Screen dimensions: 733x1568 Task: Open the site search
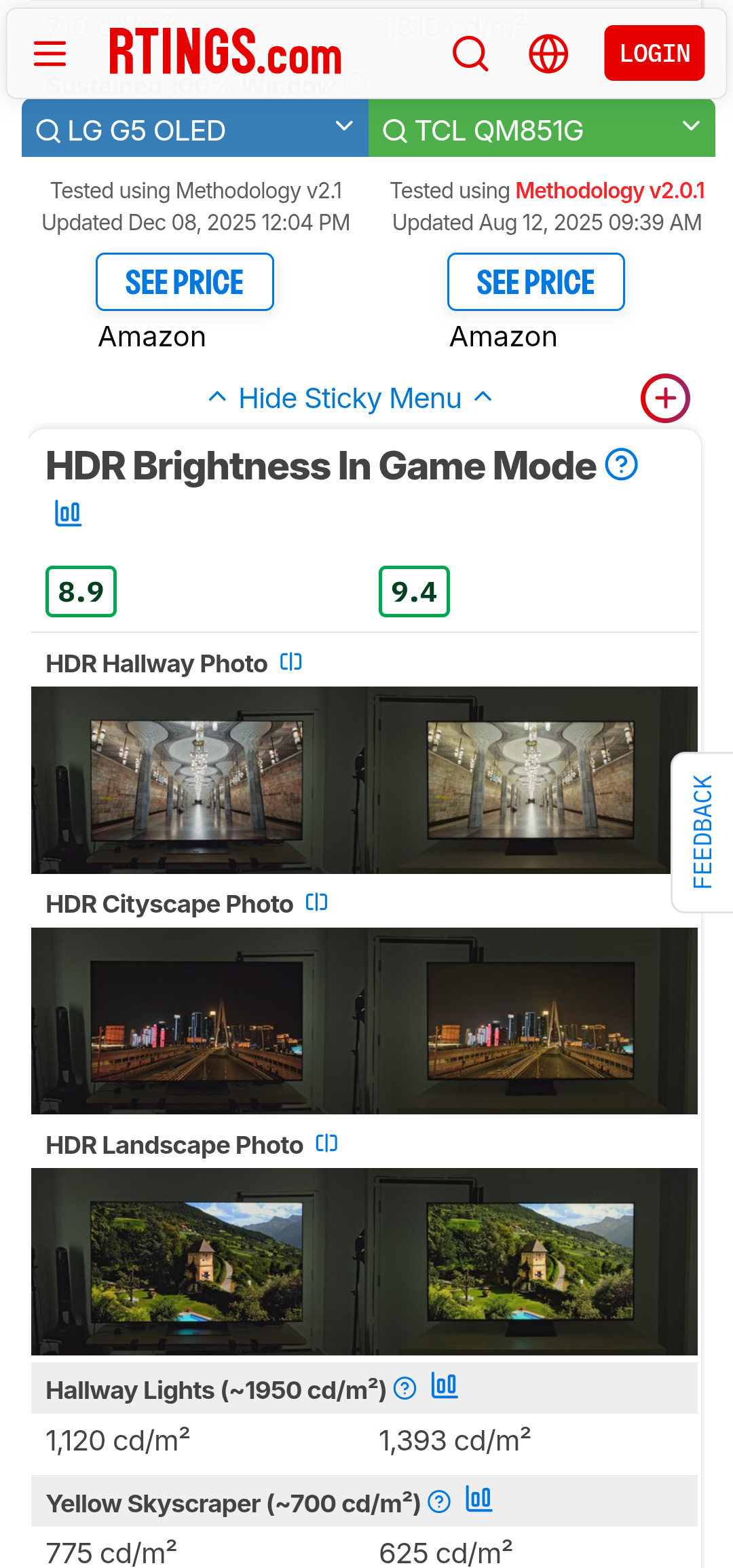[470, 54]
